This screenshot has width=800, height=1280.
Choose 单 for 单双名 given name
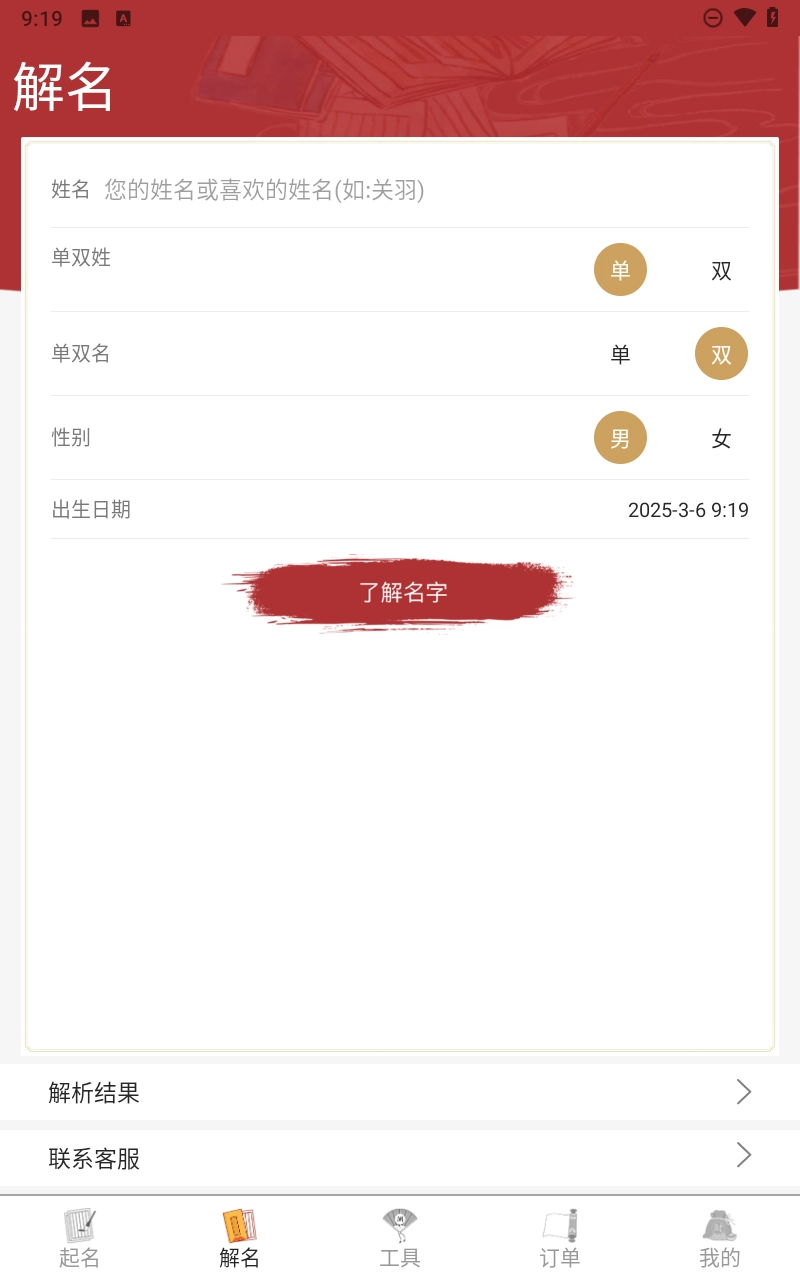pos(620,354)
